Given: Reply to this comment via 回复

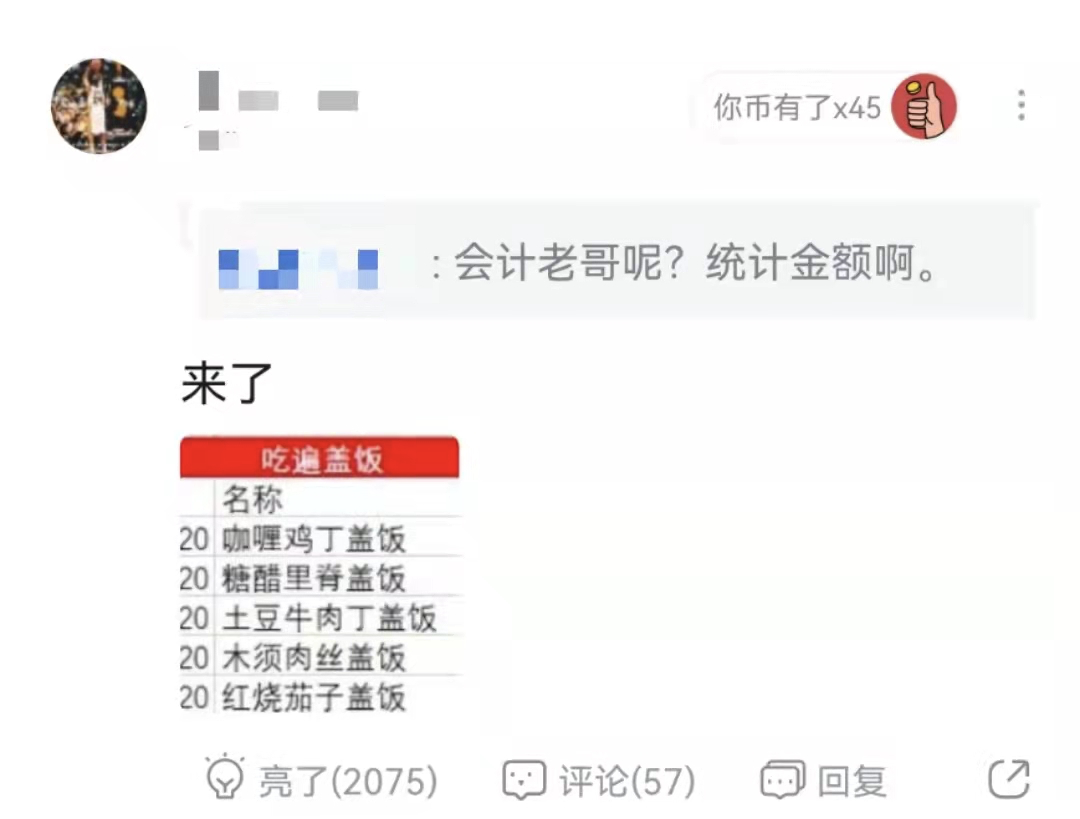Looking at the screenshot, I should (x=824, y=780).
